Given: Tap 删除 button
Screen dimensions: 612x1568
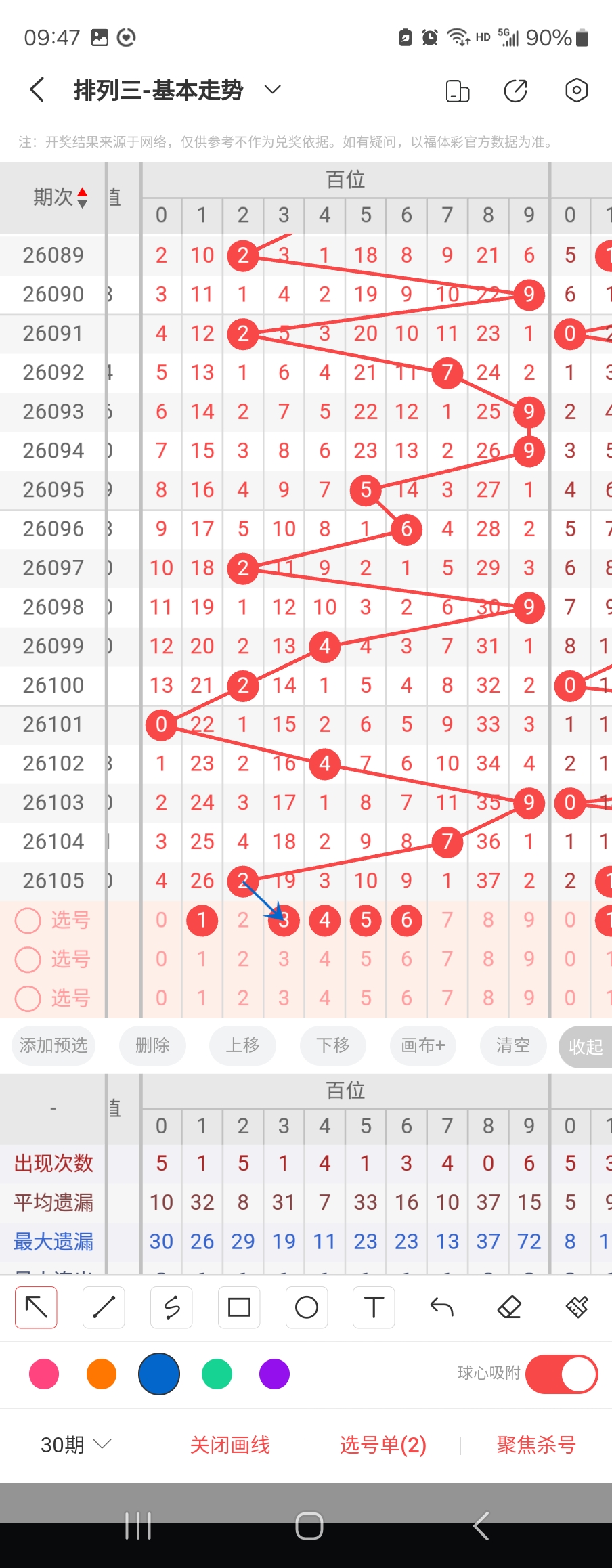Looking at the screenshot, I should point(152,1045).
